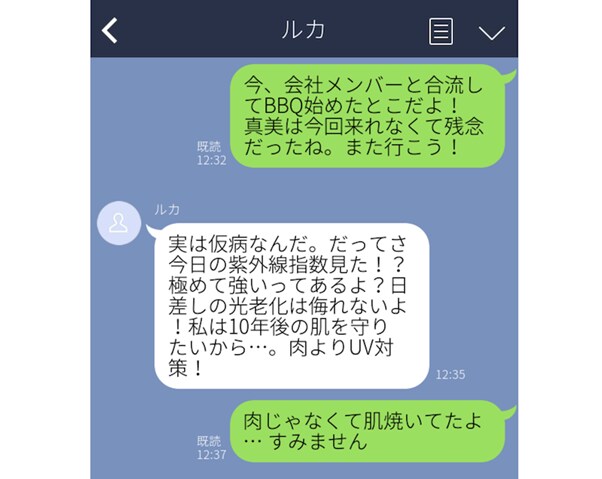This screenshot has width=602, height=479.
Task: Open ルカ's profile picture
Action: point(119,224)
